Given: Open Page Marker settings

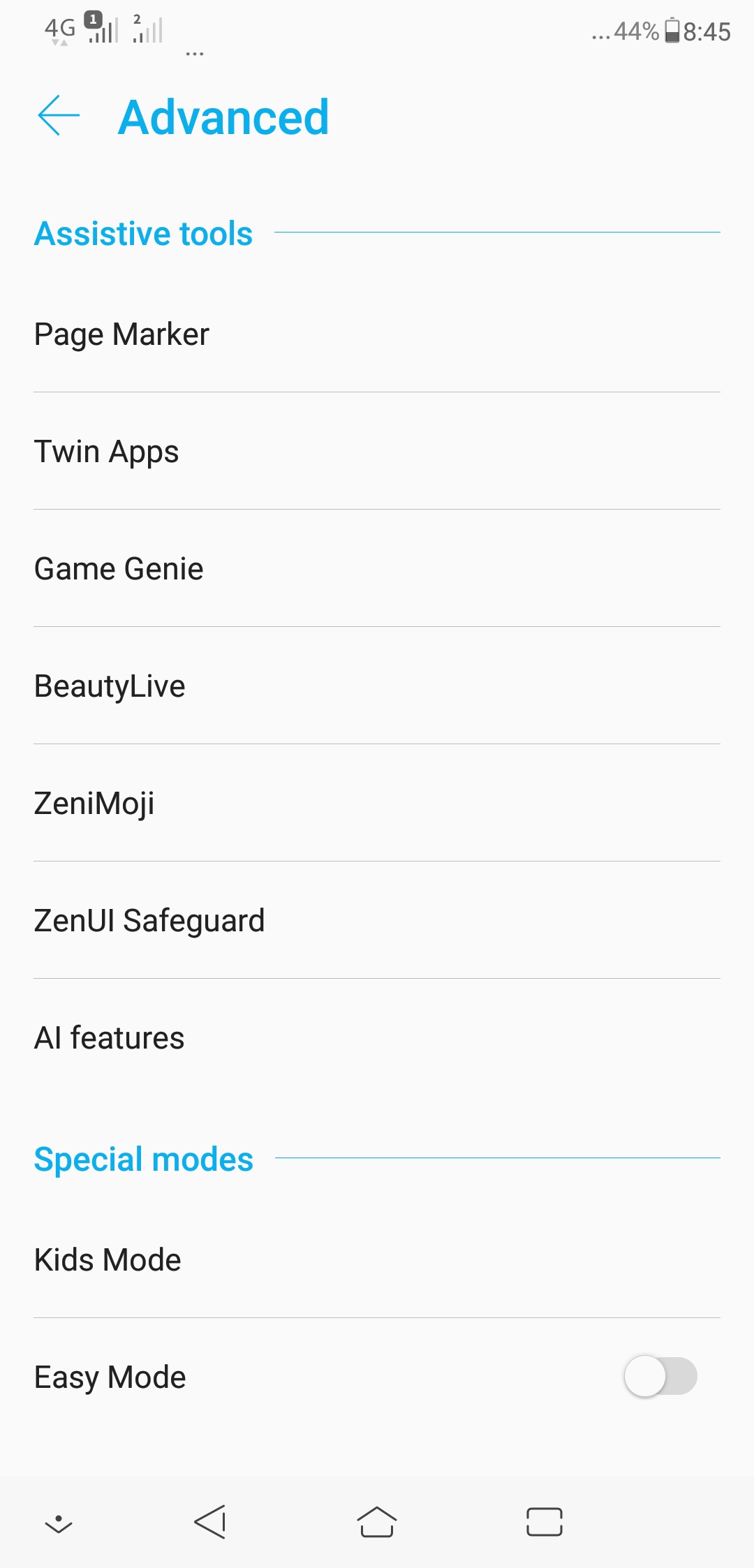Looking at the screenshot, I should coord(377,334).
